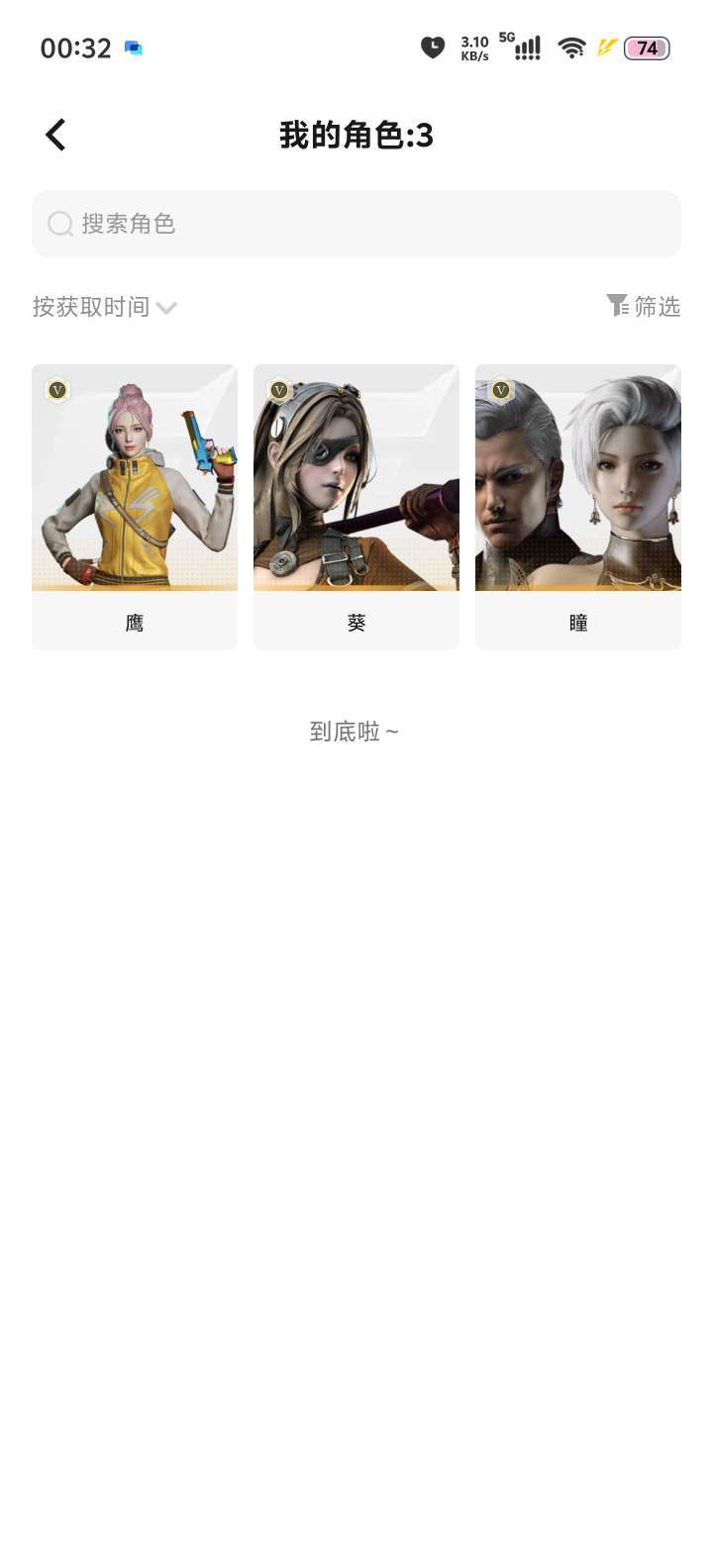Screen dimensions: 713x1568
Task: Tap the V badge on 葵's card
Action: (x=279, y=390)
